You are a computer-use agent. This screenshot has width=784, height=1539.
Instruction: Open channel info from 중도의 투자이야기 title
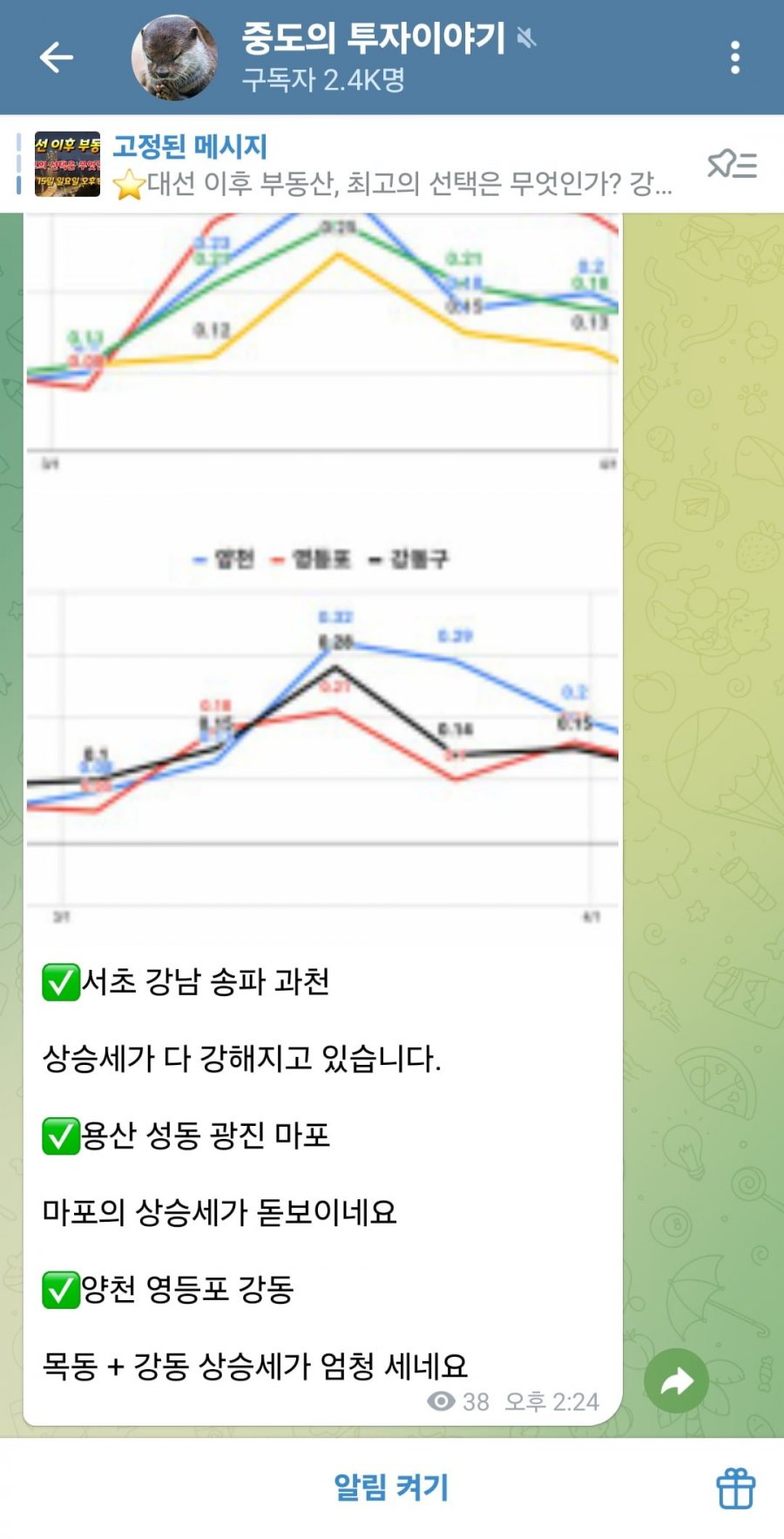[373, 38]
